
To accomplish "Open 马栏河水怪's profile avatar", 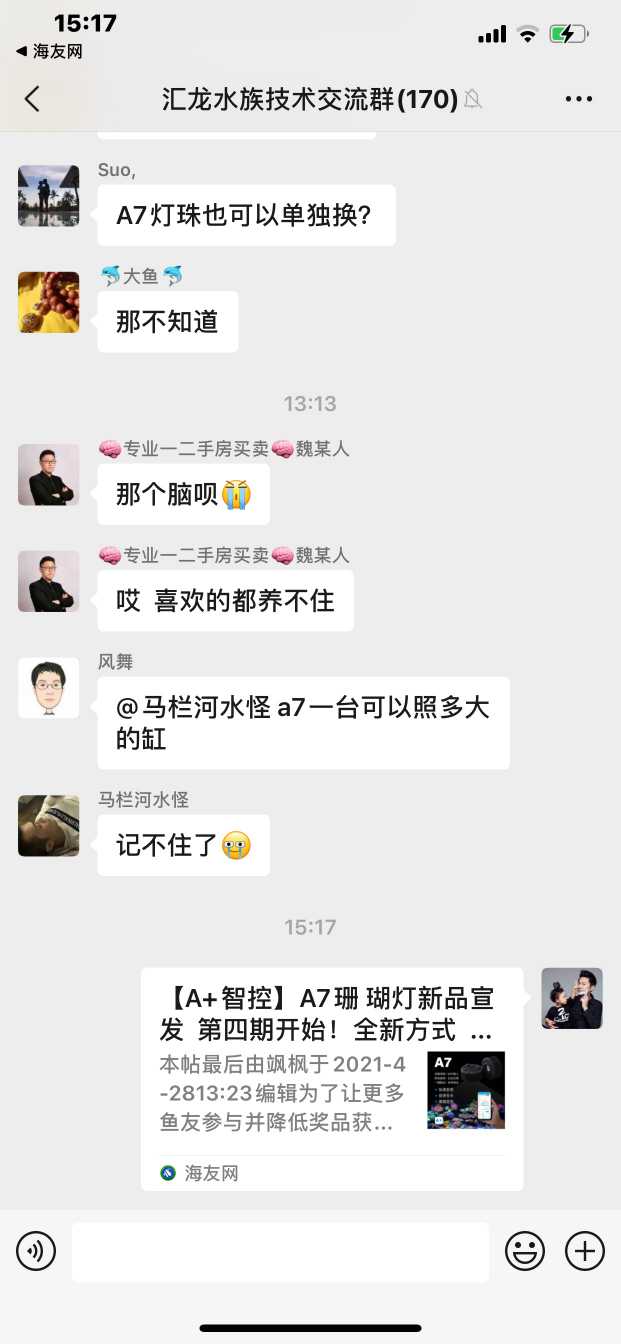I will tap(48, 826).
